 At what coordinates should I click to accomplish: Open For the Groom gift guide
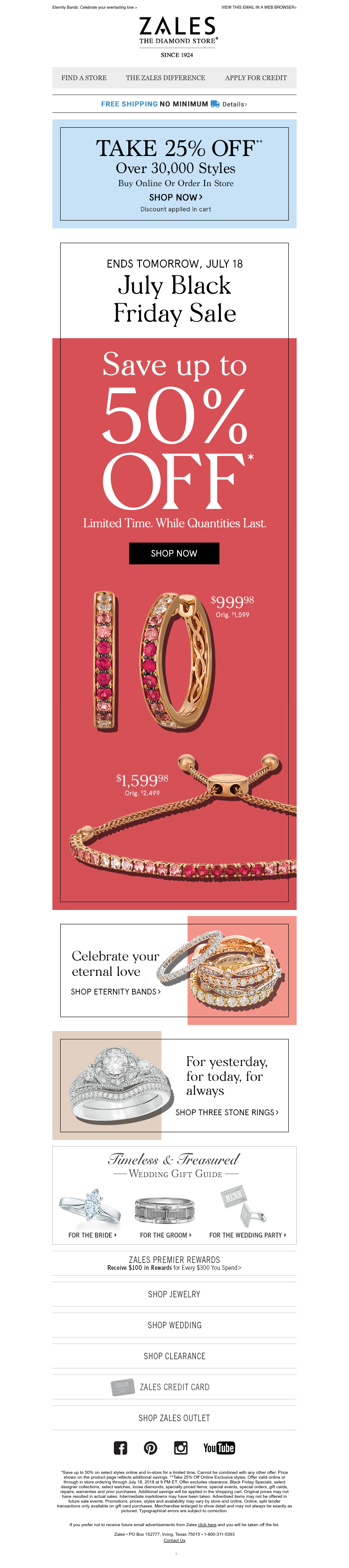165,1235
